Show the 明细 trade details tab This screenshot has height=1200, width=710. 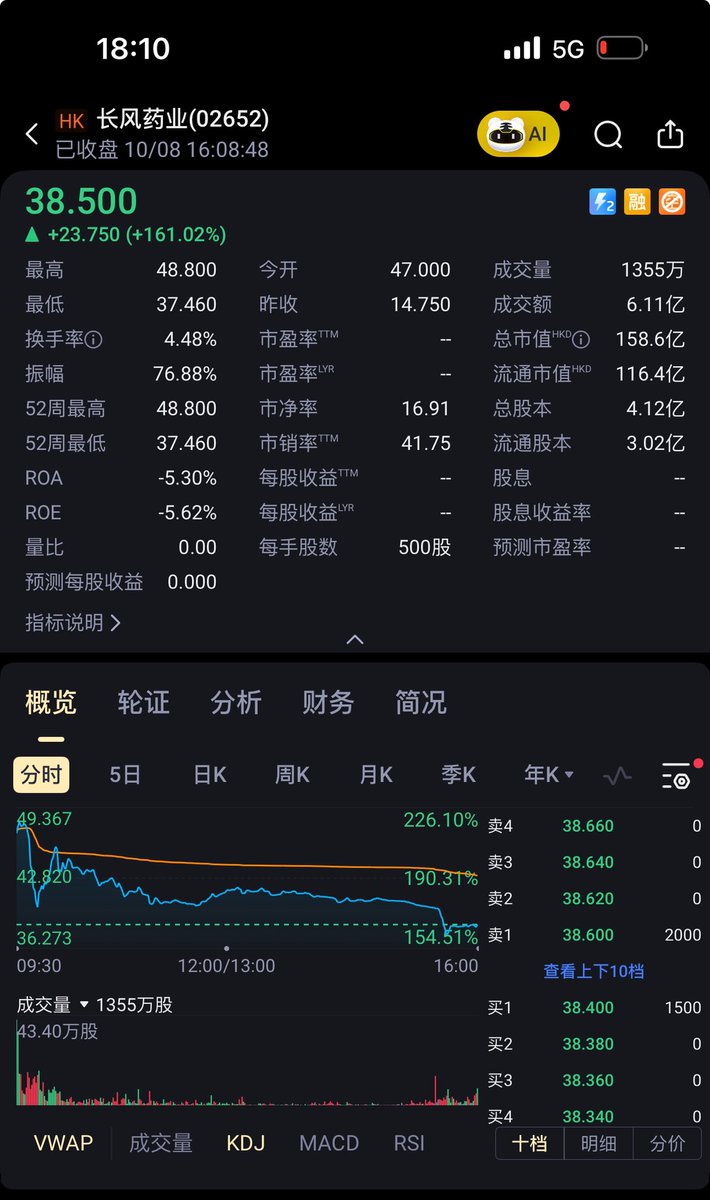pyautogui.click(x=598, y=1143)
